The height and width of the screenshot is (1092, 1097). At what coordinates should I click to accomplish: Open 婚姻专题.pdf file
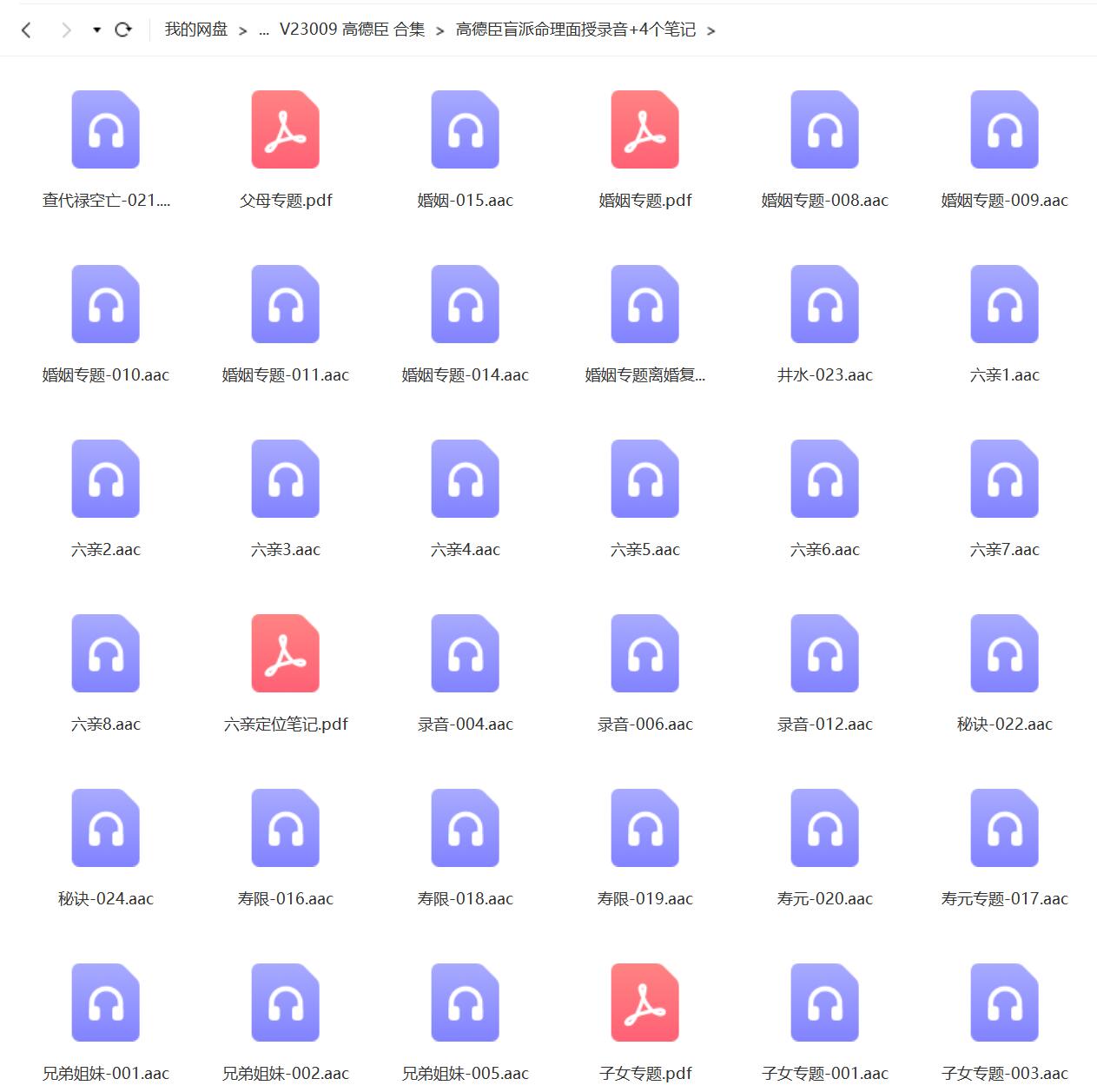(645, 130)
